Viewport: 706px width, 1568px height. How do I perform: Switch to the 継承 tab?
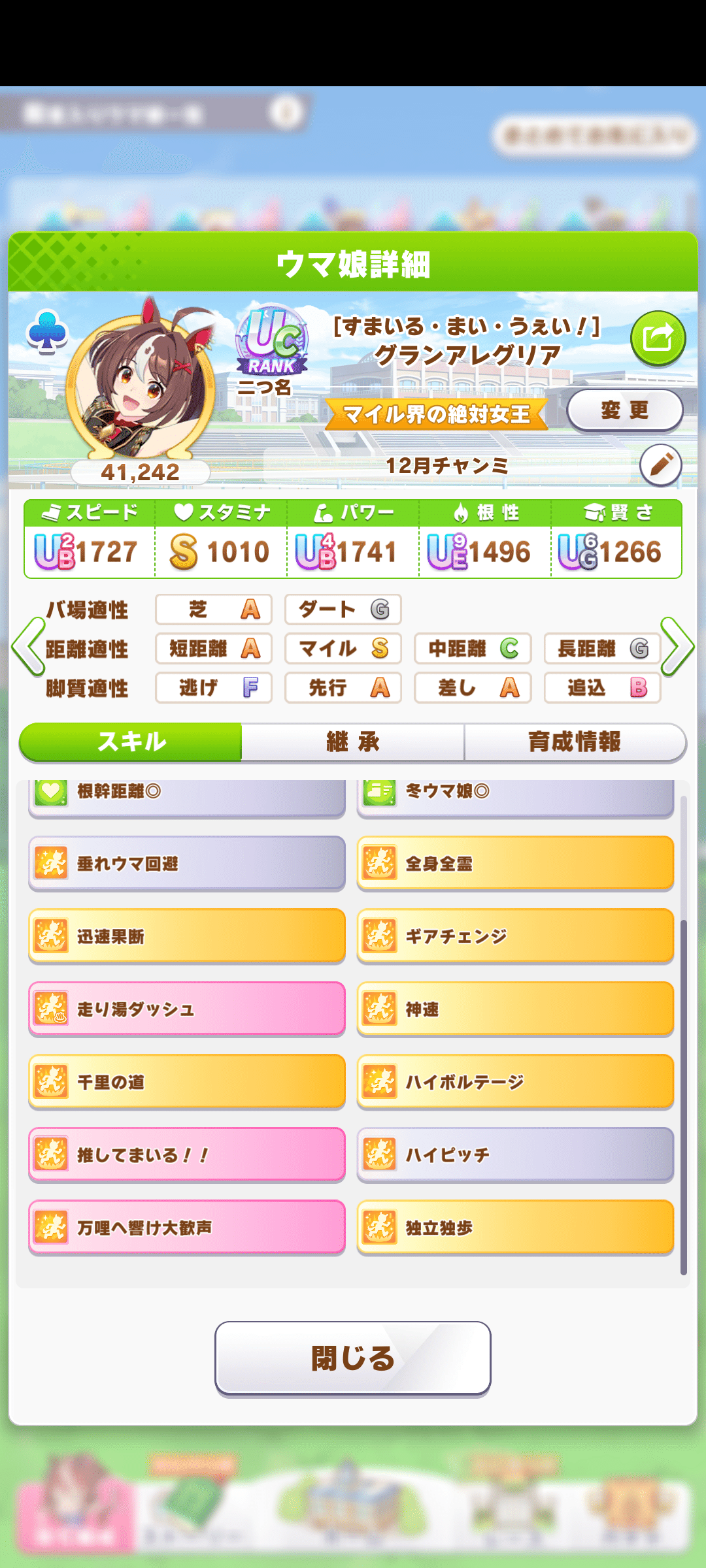[352, 743]
